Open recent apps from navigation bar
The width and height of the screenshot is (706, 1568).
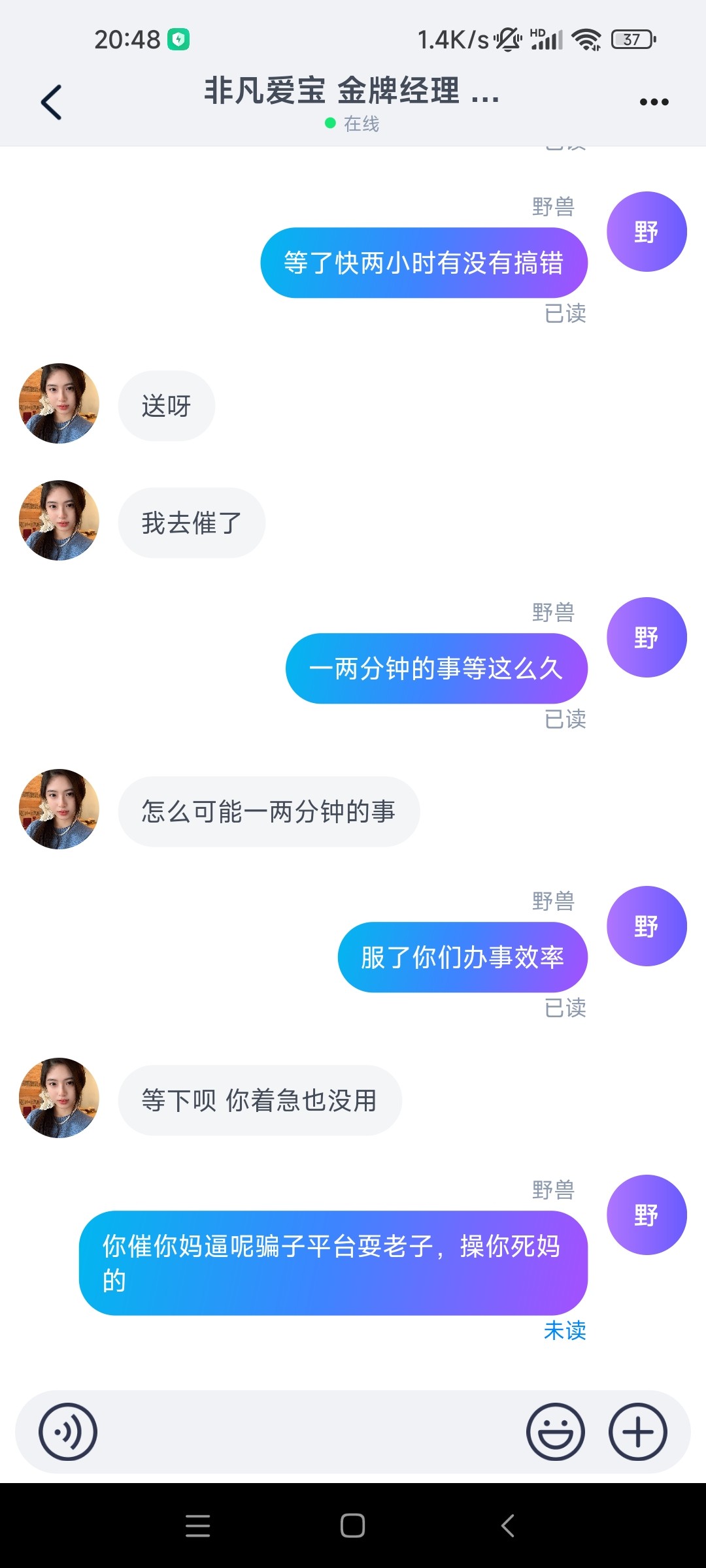point(197,1526)
